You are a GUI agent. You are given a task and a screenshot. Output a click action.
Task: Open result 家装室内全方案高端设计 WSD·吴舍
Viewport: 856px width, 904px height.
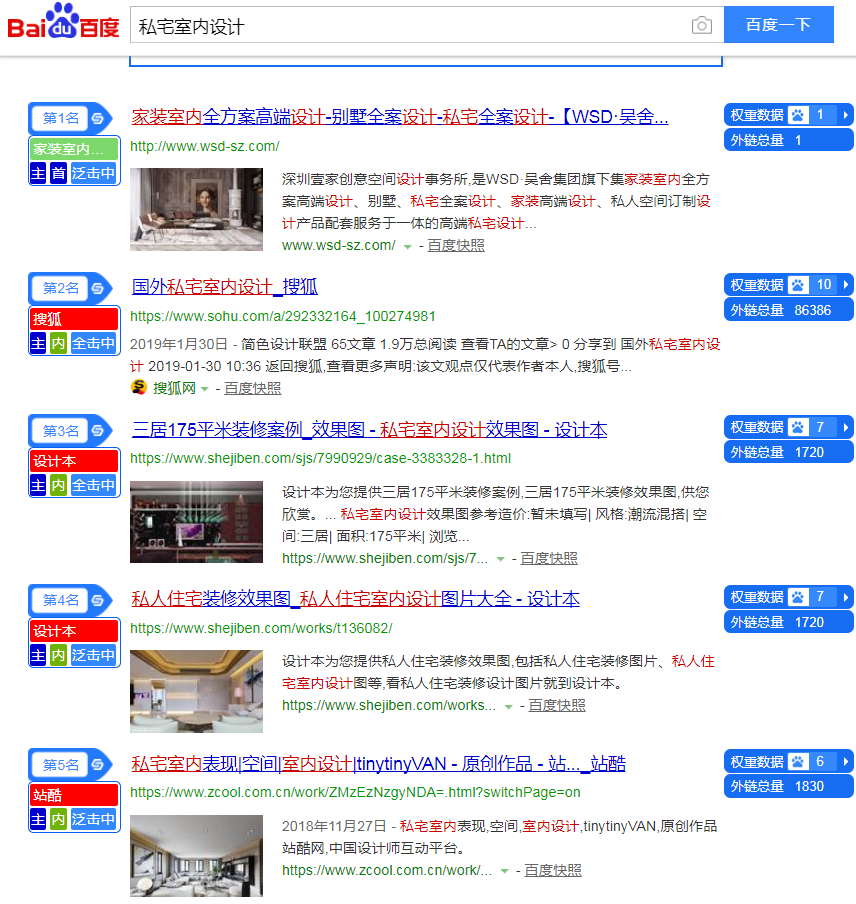(x=400, y=116)
